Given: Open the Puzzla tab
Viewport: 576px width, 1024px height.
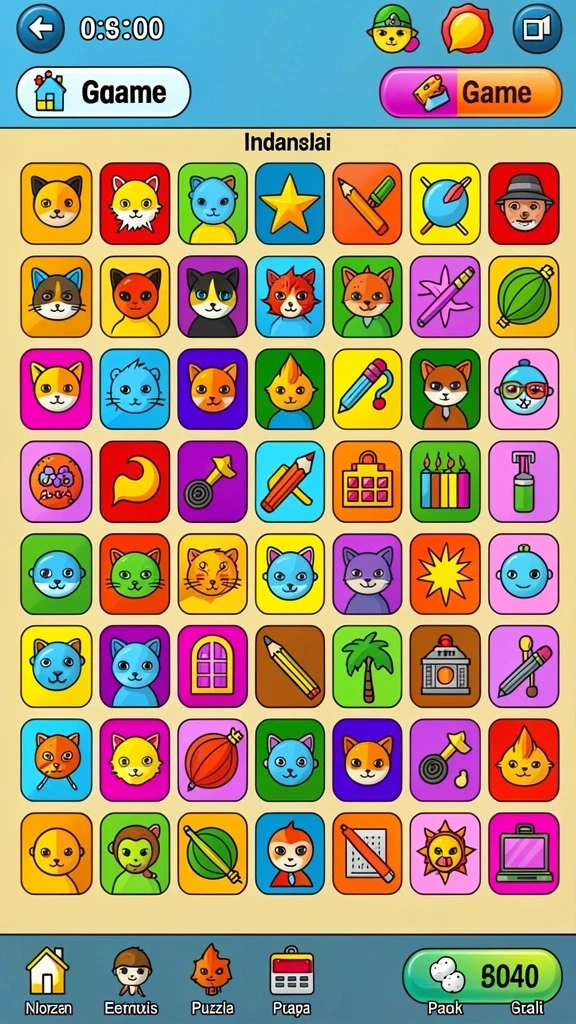Looking at the screenshot, I should (212, 981).
